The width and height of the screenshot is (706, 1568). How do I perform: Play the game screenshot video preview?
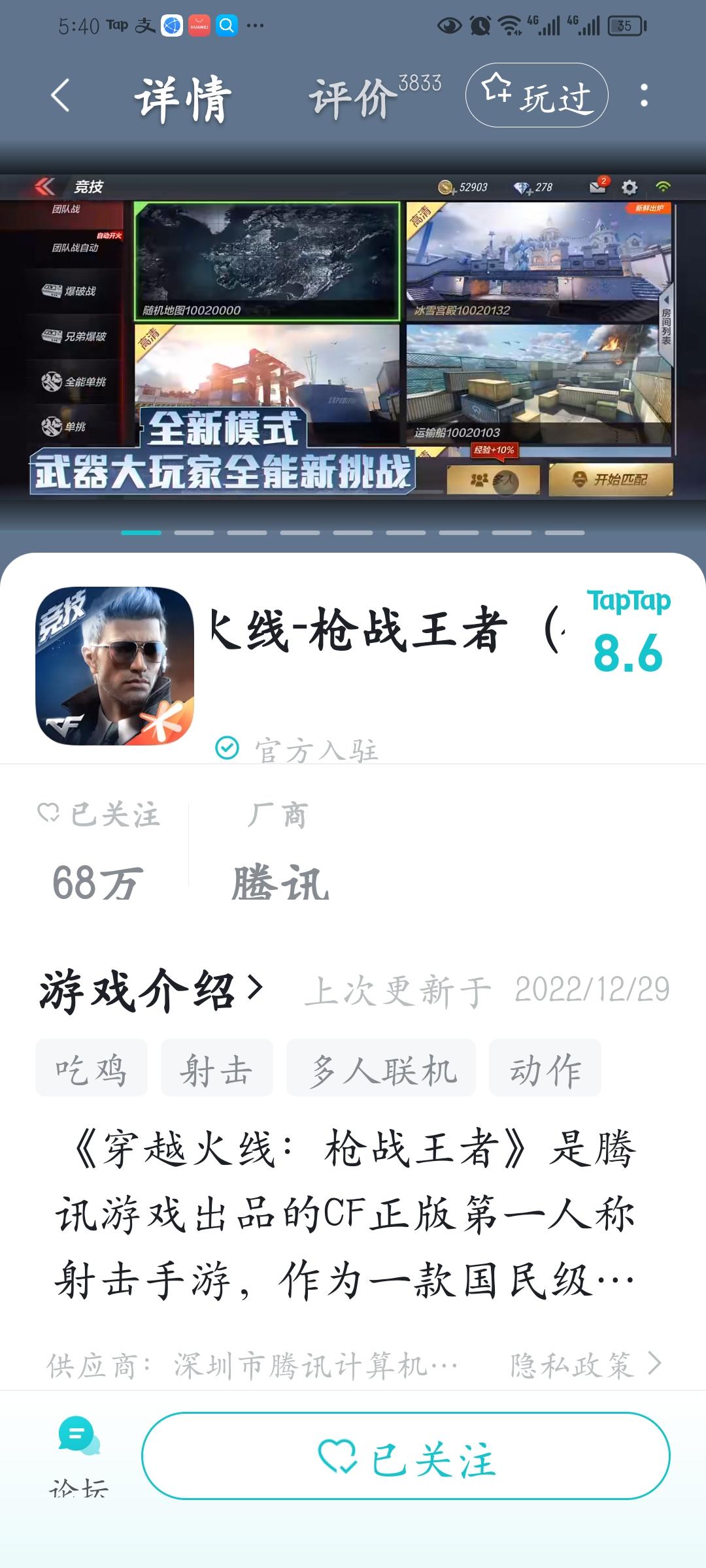point(353,340)
